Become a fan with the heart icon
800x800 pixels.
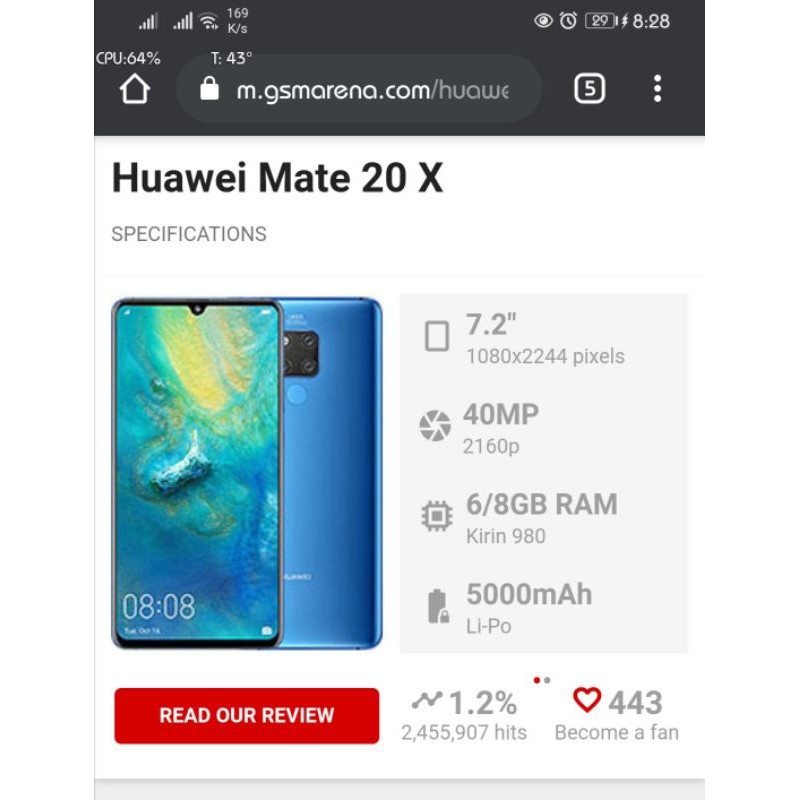[x=587, y=701]
